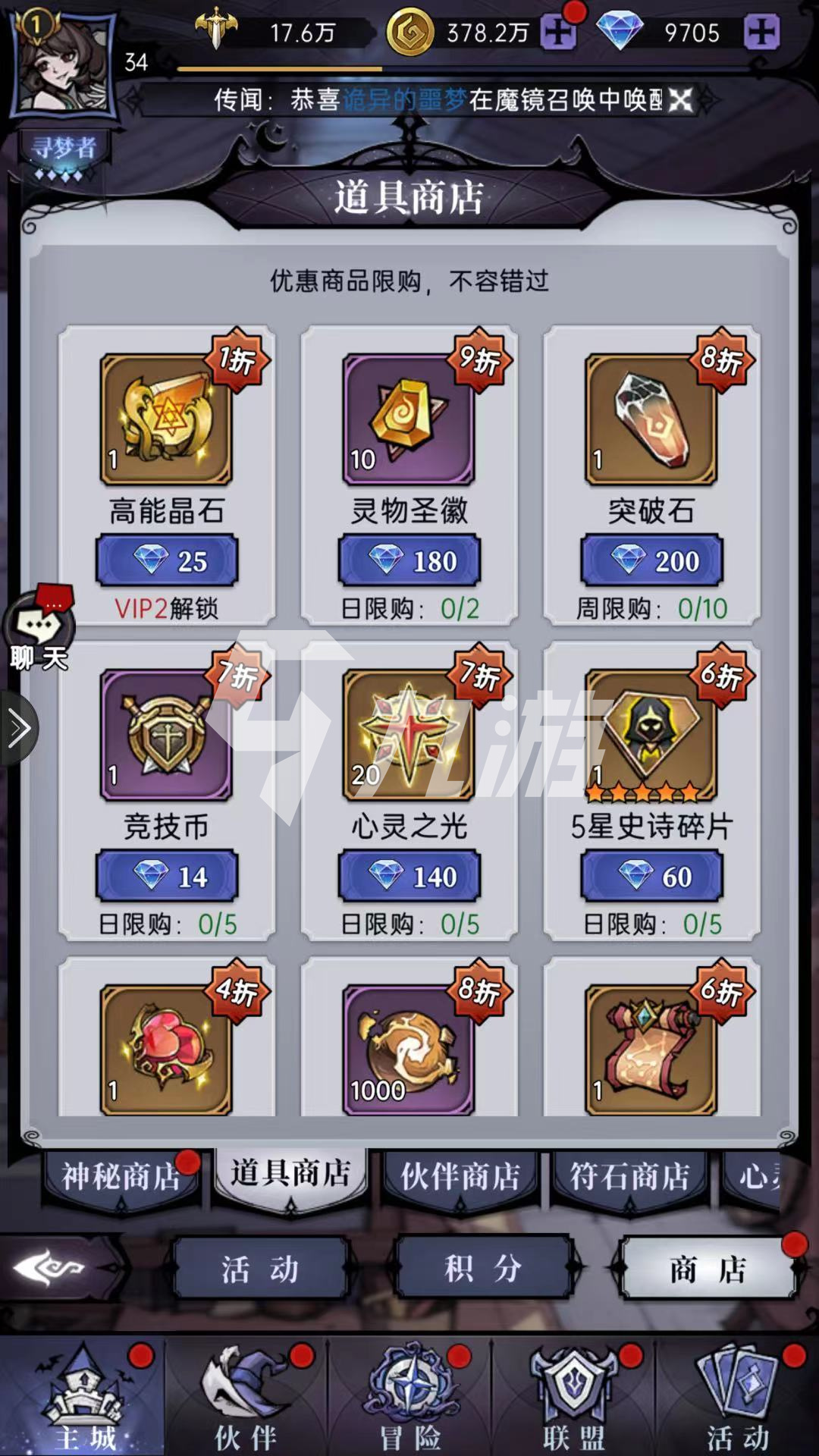Switch to the 符石商店 tab
The height and width of the screenshot is (1456, 819).
point(629,1176)
